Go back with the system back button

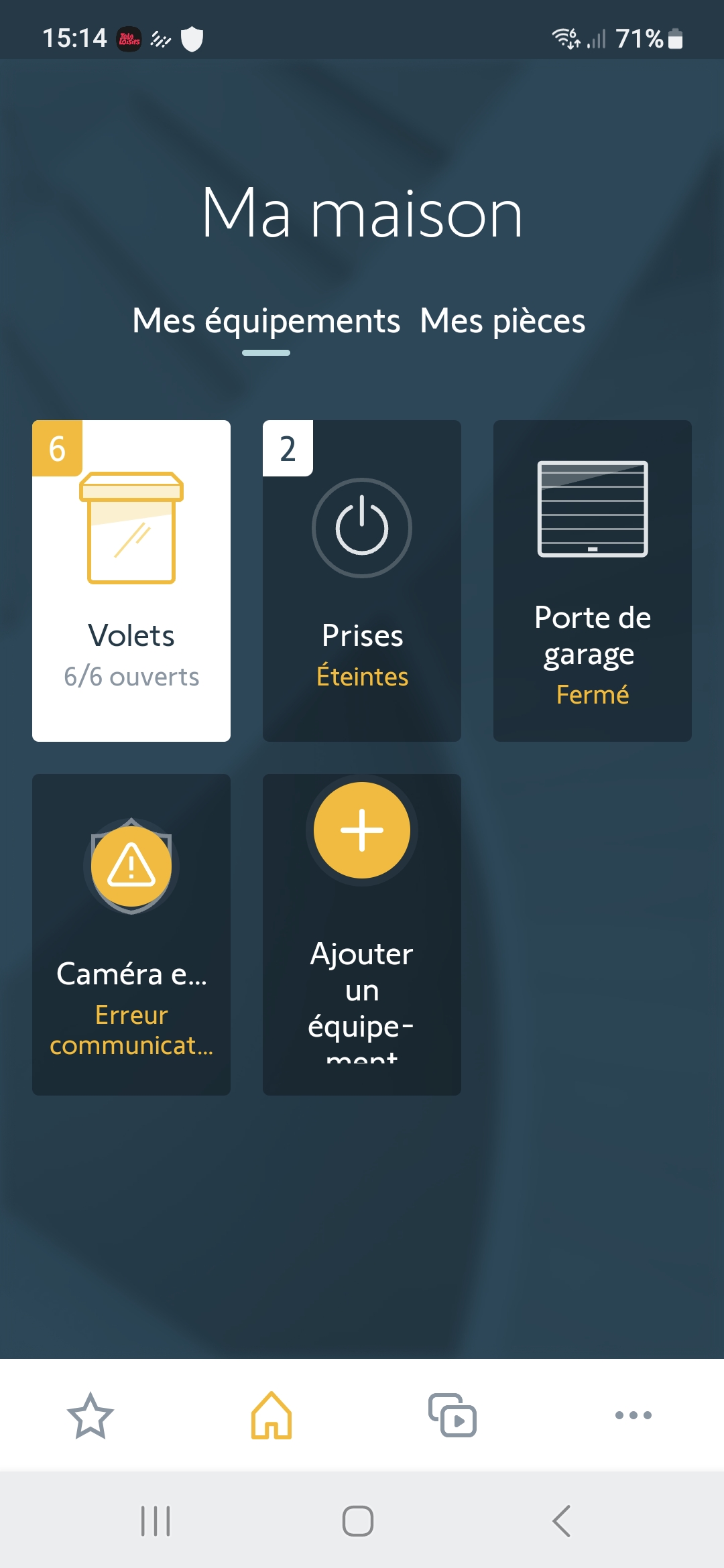[x=562, y=1521]
